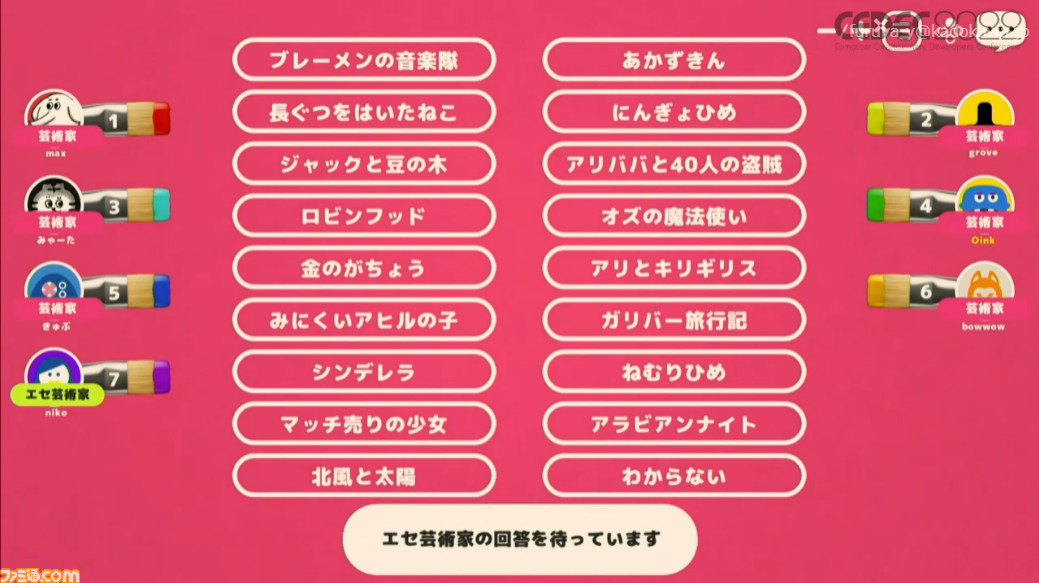Choose みにくいアヒルの子
Viewport: 1039px width, 583px height.
pos(364,320)
